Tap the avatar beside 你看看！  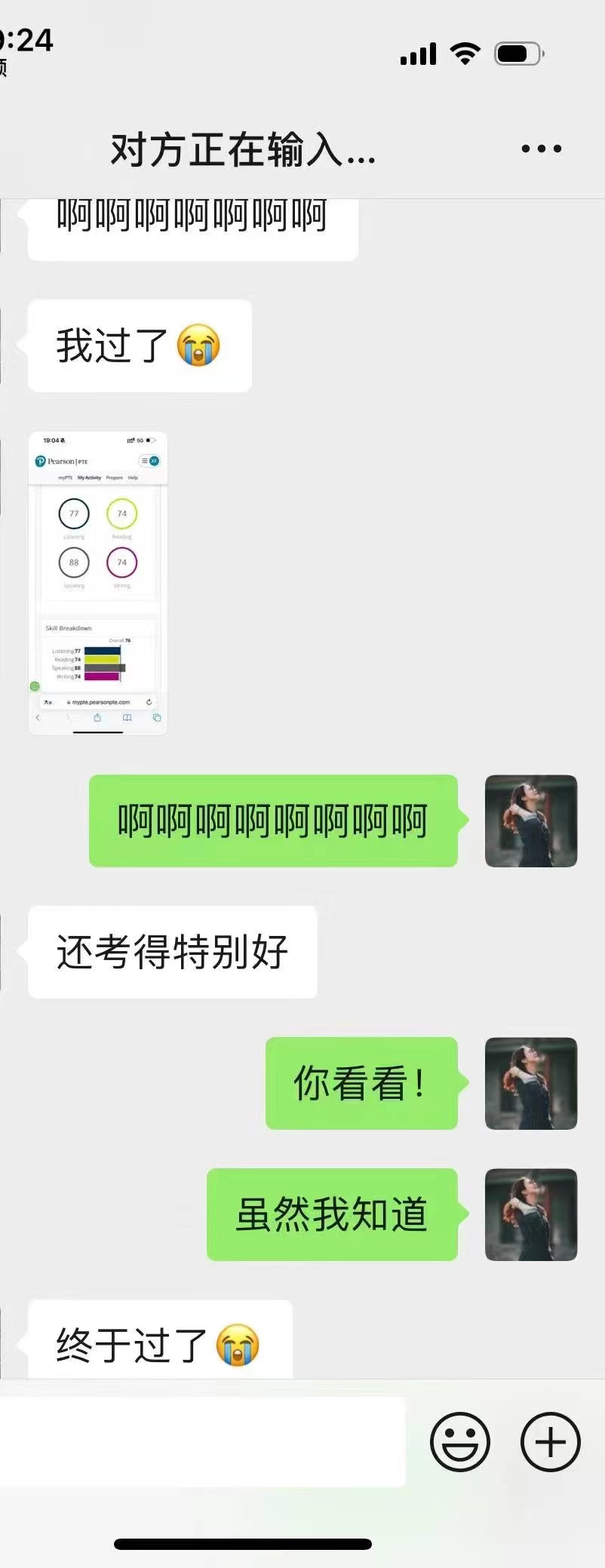tap(530, 1083)
